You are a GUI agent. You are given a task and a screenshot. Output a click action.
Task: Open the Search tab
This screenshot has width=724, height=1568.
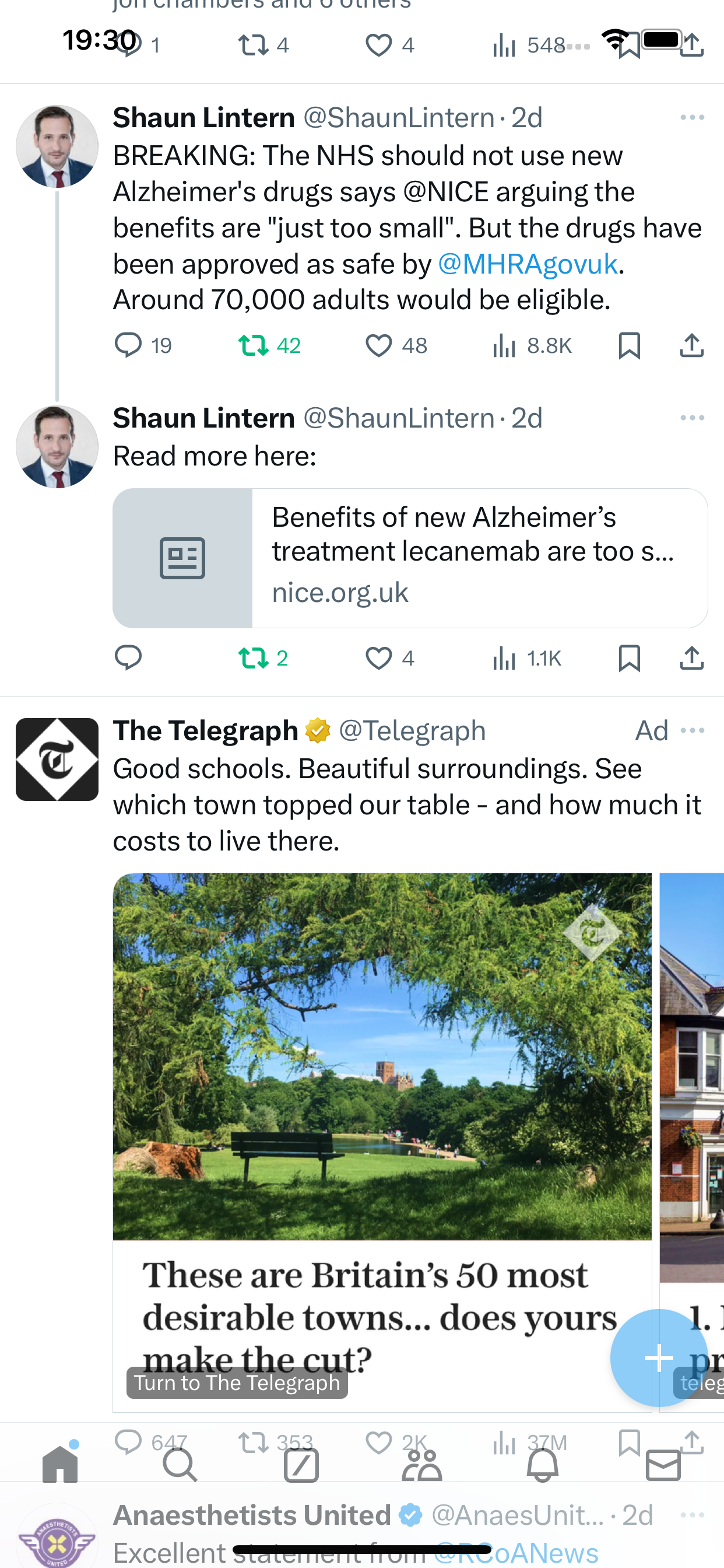[x=180, y=1464]
